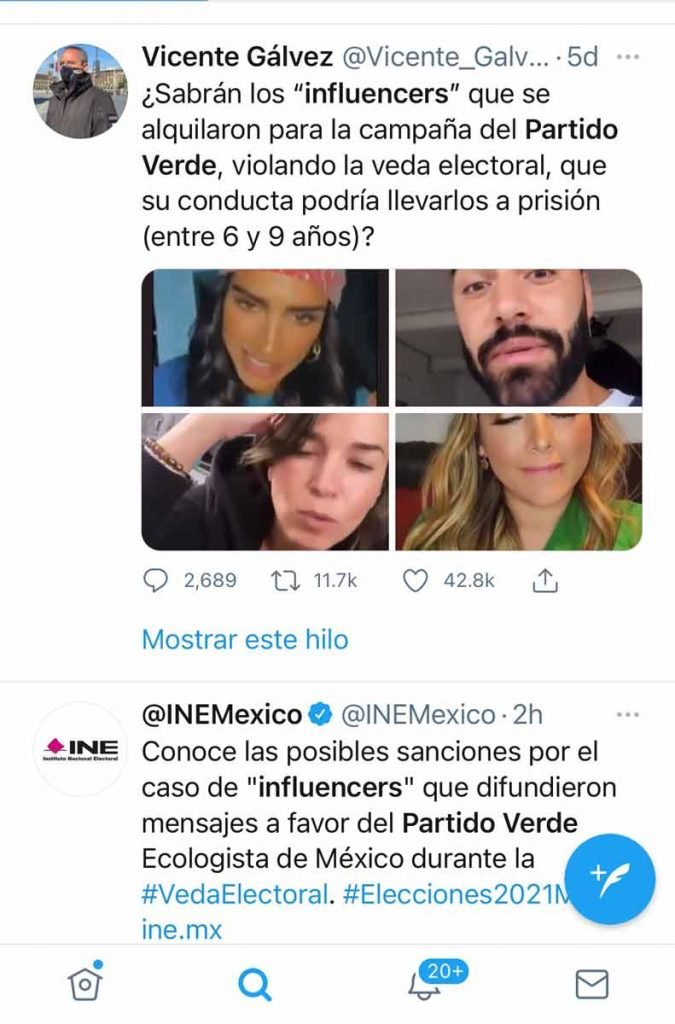Open the Messages tab
675x1024 pixels.
(x=592, y=985)
